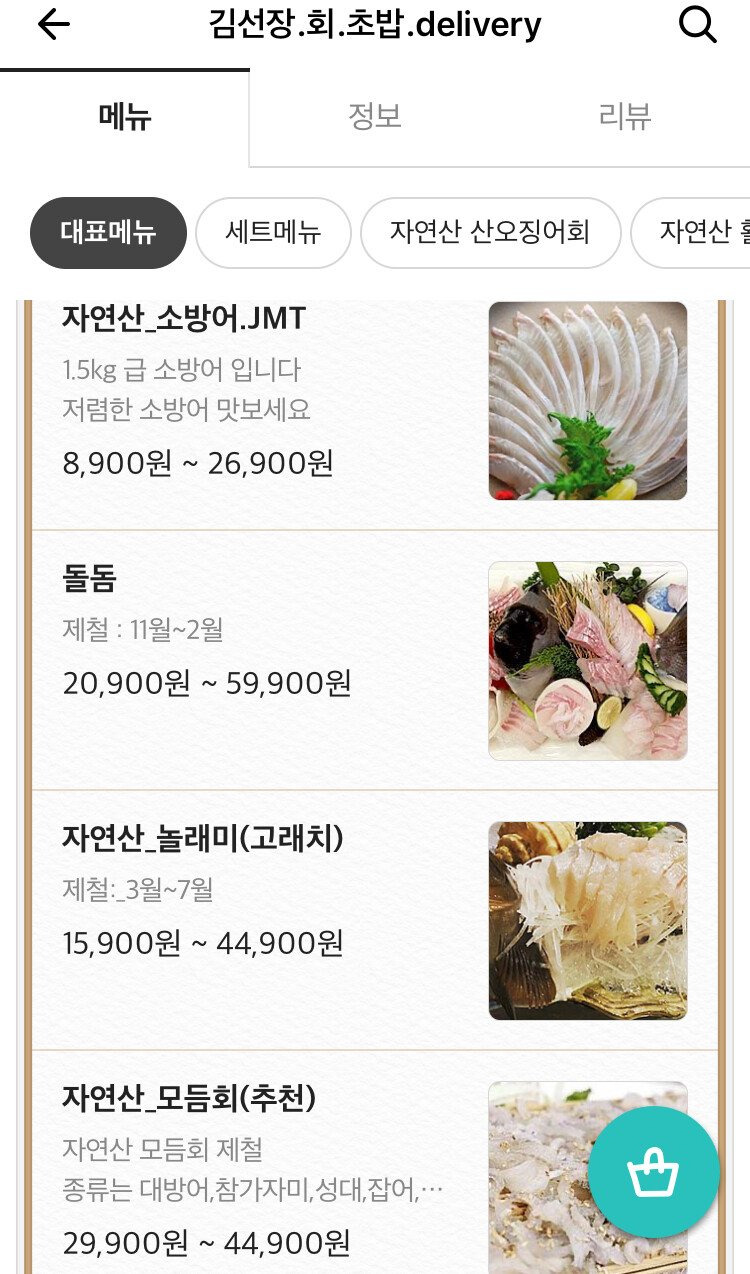Switch to the 정보 tab
Screen dimensions: 750x1274
(374, 117)
